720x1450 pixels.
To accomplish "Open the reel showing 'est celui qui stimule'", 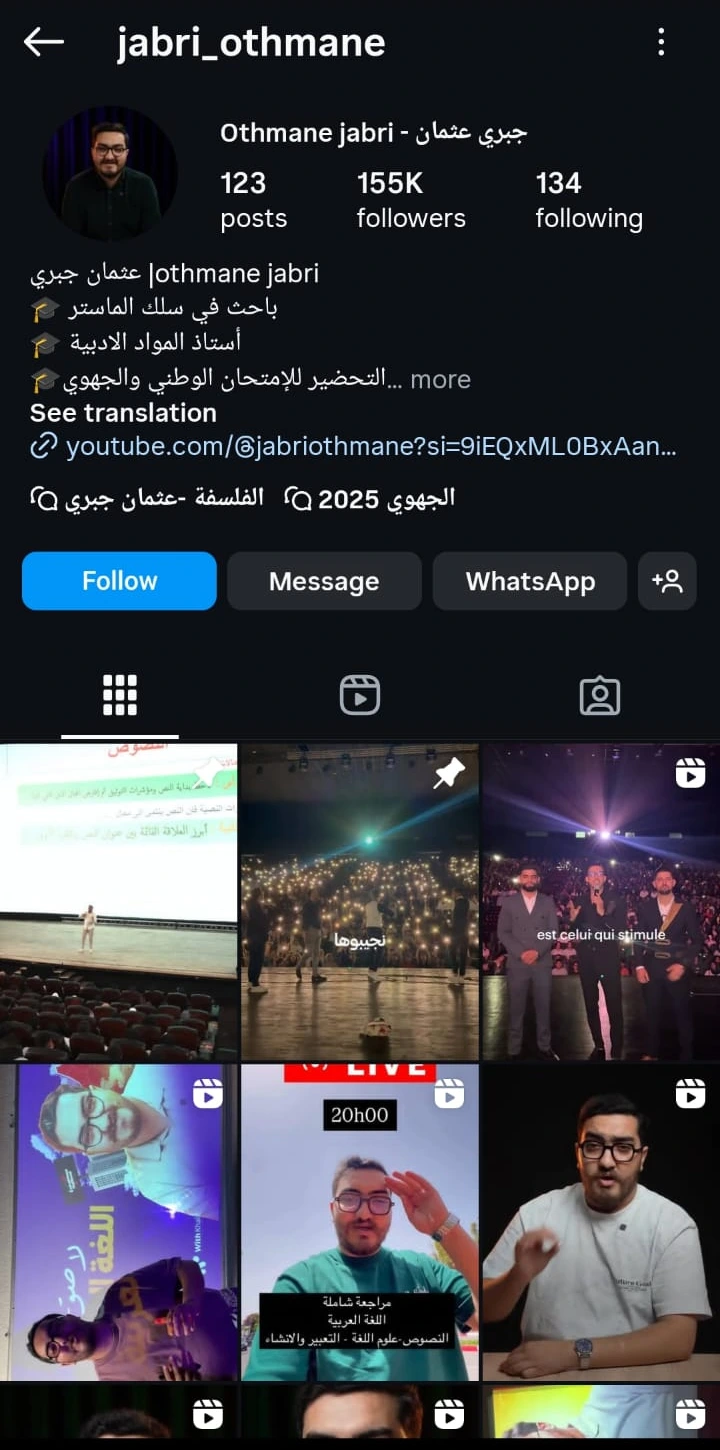I will (x=600, y=900).
